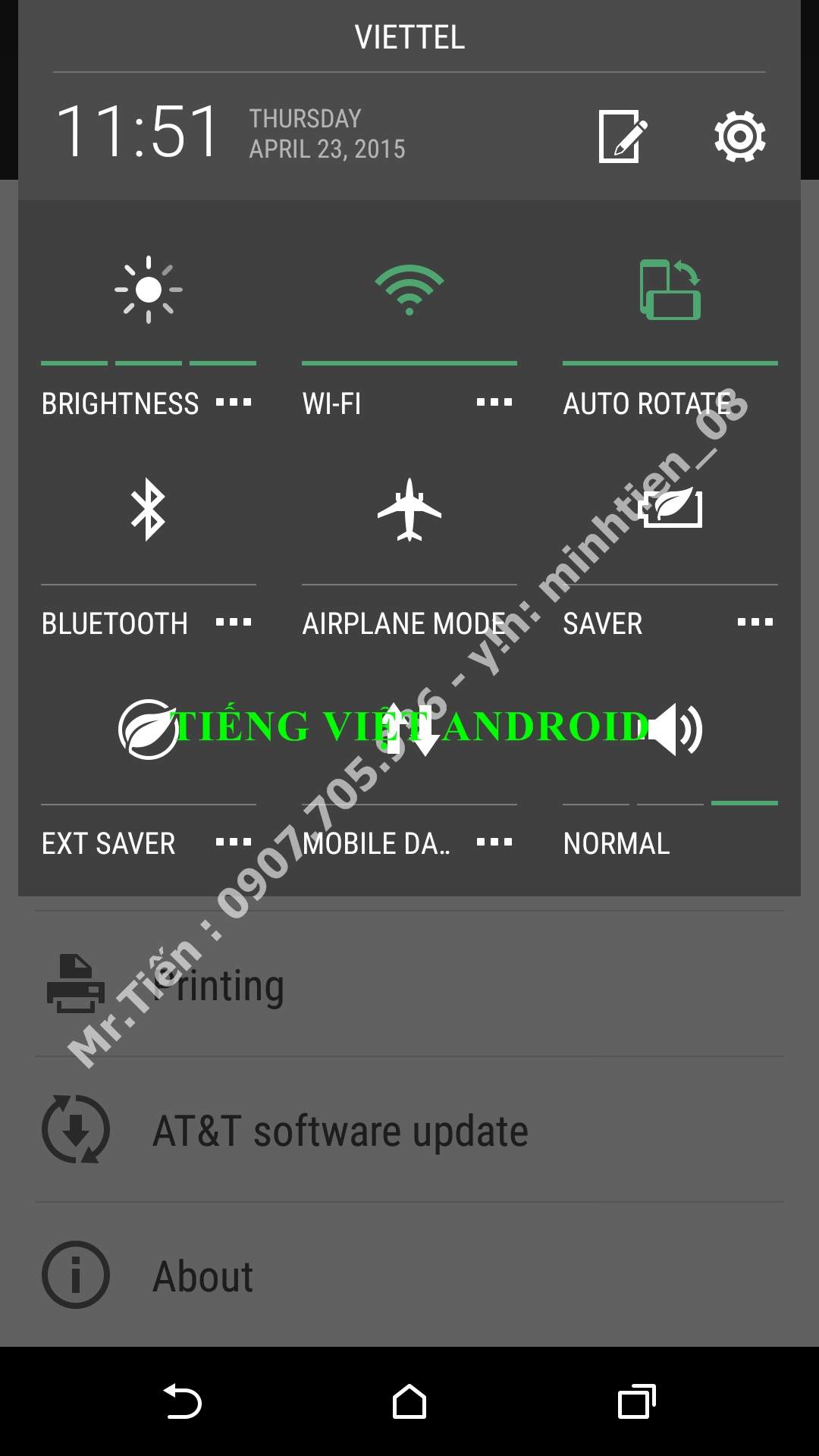The image size is (819, 1456).
Task: Toggle the power Saver tile
Action: (x=670, y=508)
